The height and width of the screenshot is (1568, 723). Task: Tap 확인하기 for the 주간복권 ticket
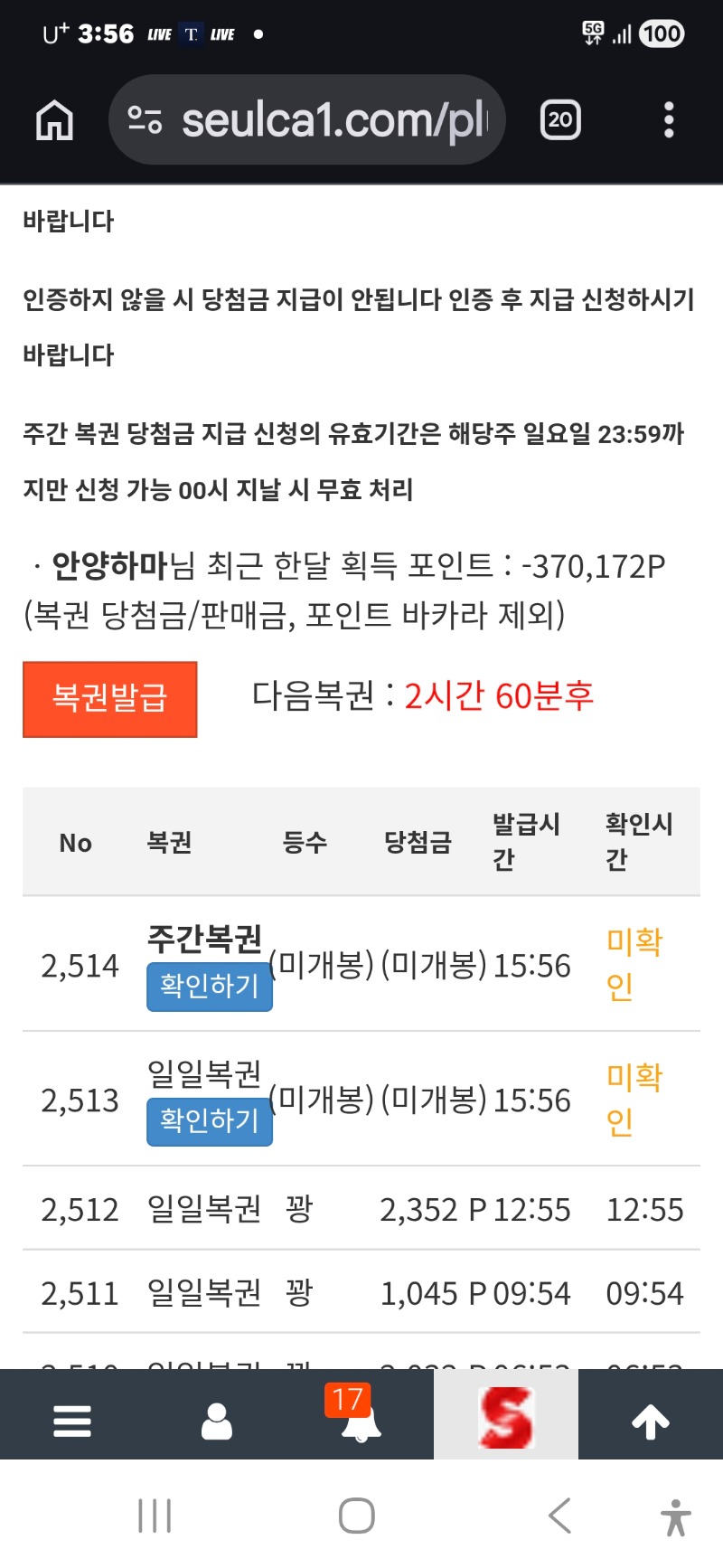click(x=210, y=986)
